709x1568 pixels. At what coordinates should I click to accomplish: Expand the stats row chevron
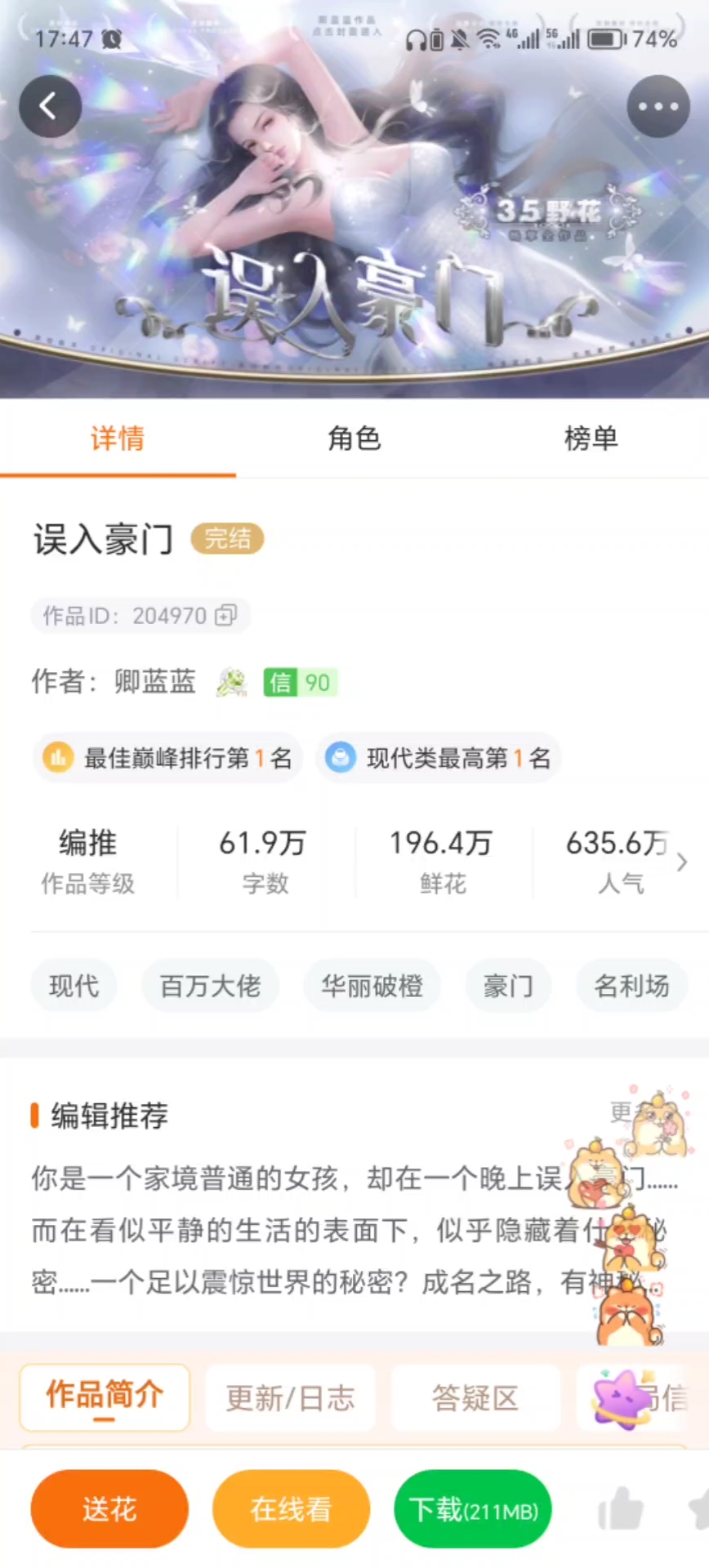point(682,862)
